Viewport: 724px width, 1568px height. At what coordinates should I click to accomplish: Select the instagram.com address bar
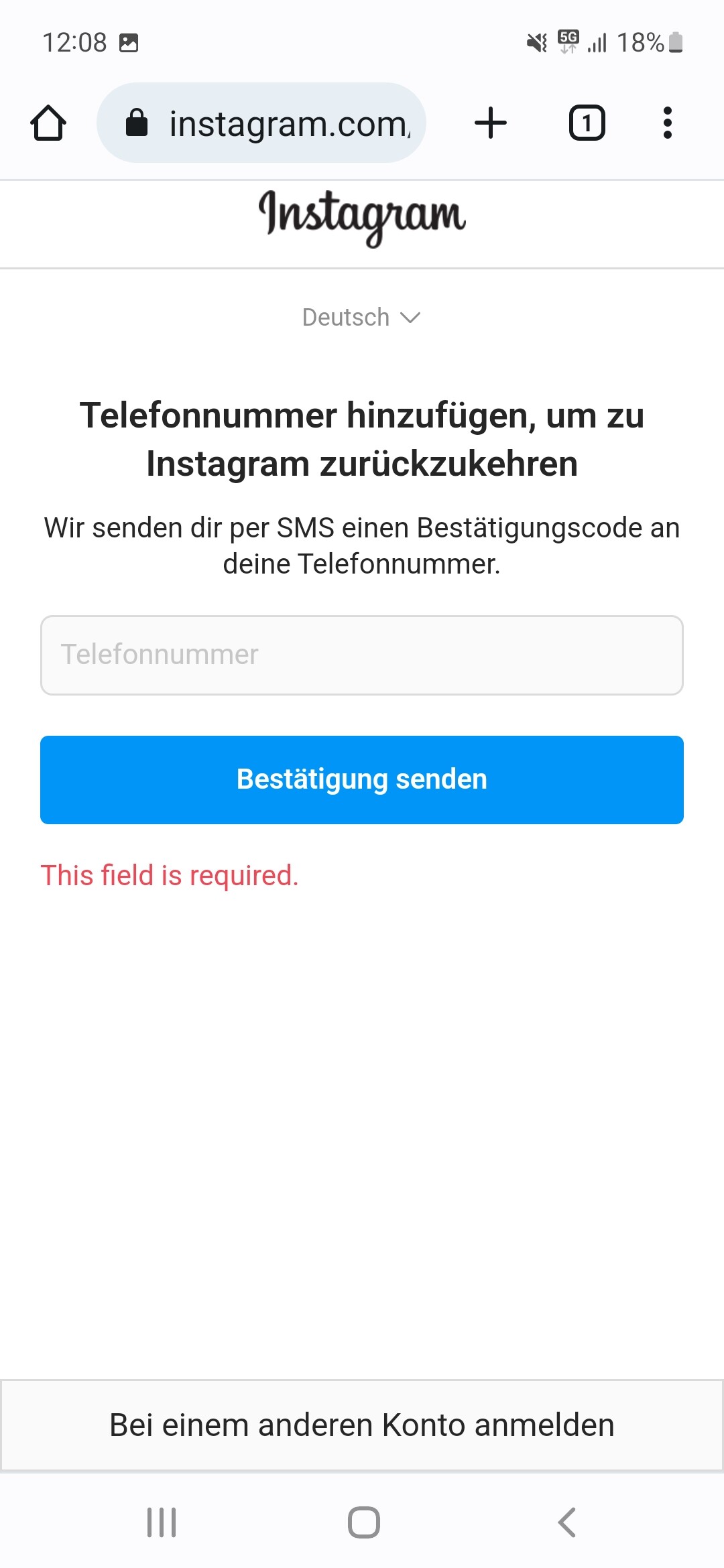click(x=261, y=123)
